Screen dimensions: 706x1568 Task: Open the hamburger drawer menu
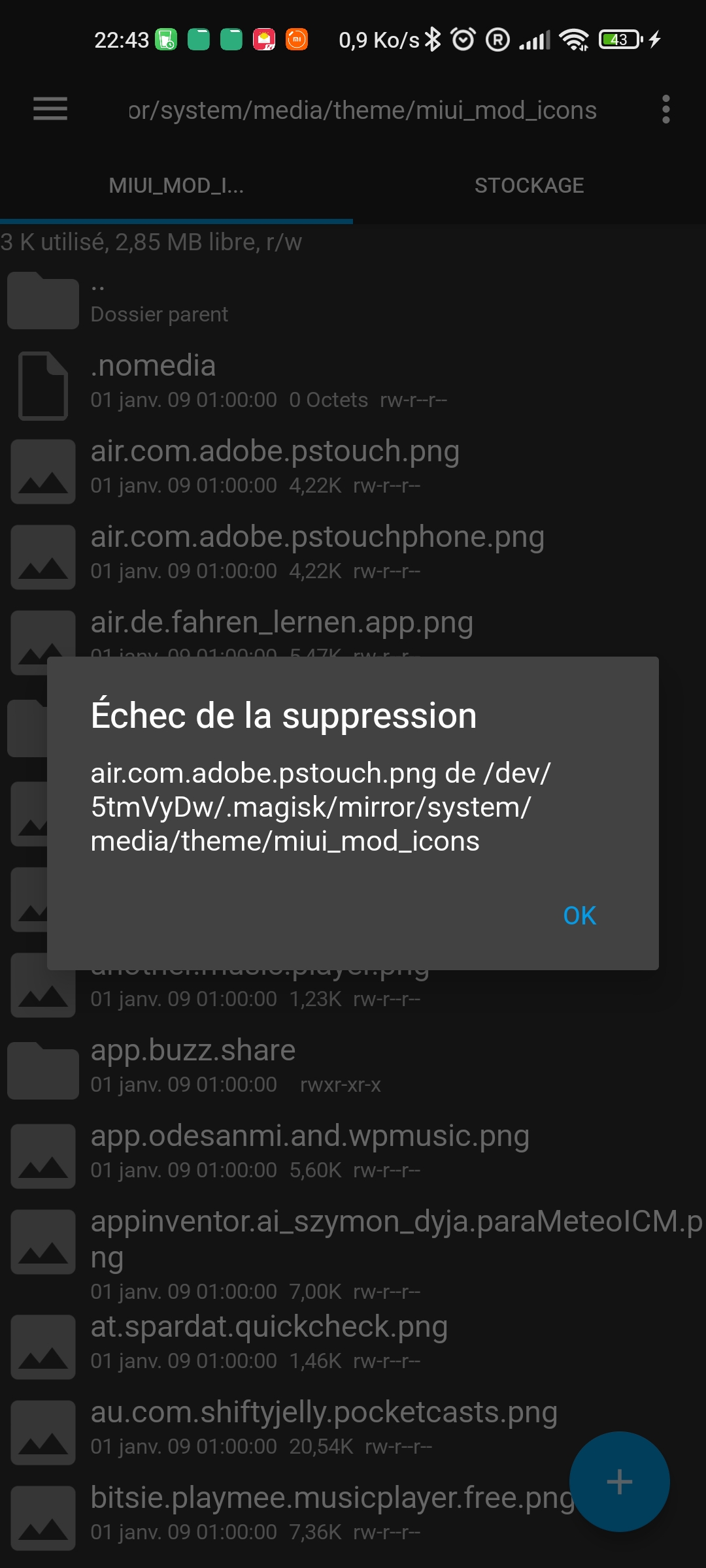(50, 109)
